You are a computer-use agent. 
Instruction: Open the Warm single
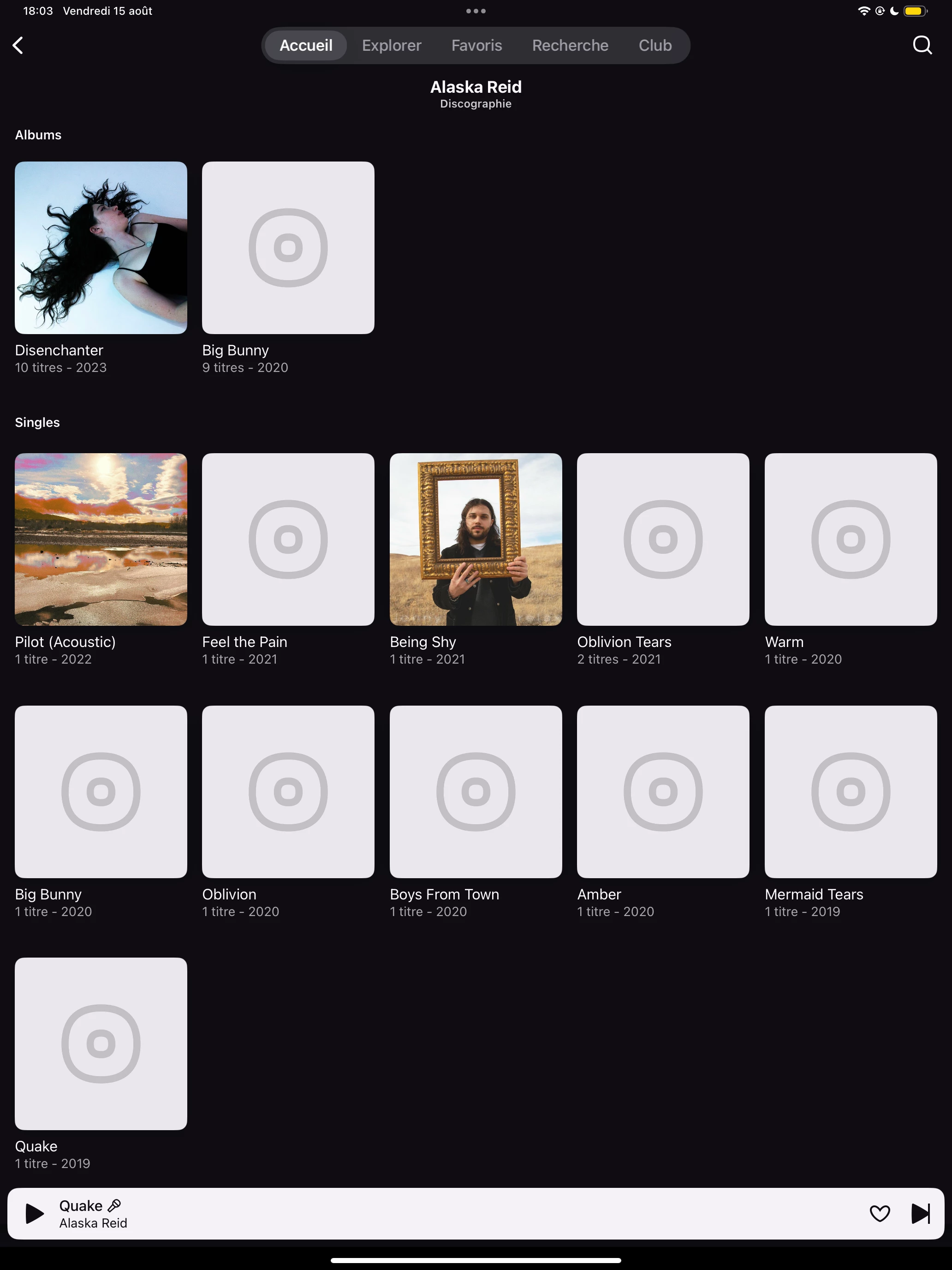[x=851, y=539]
